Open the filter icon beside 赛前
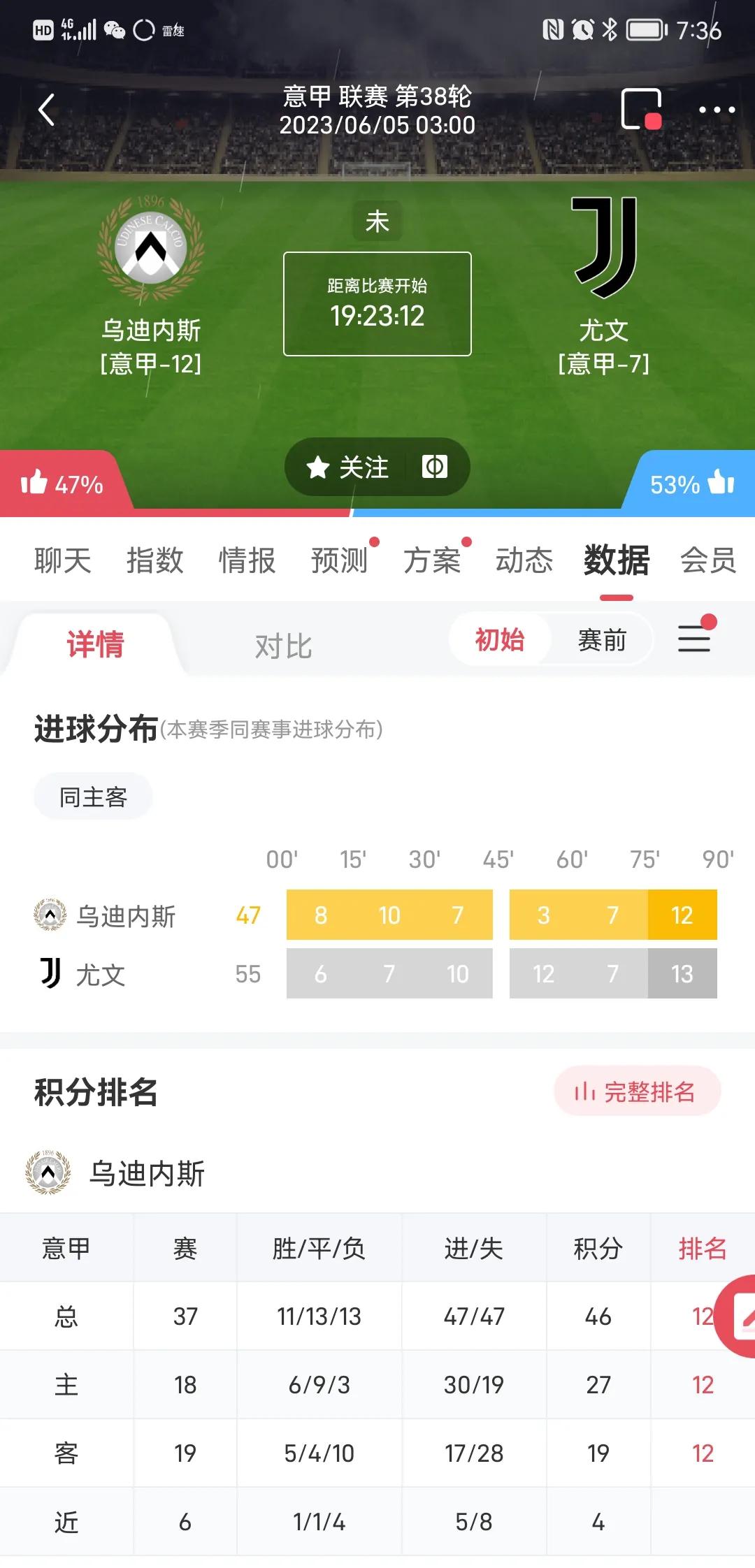This screenshot has height=1568, width=755. tap(694, 639)
